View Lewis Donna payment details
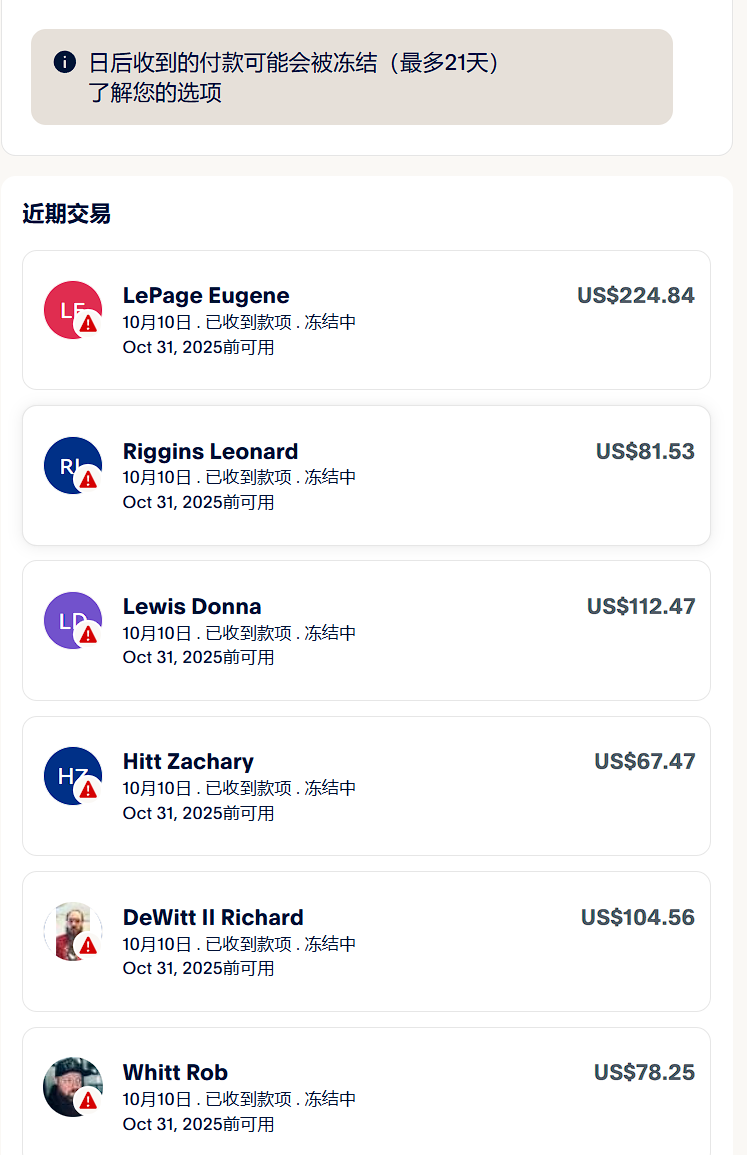Viewport: 747px width, 1155px height. point(366,630)
